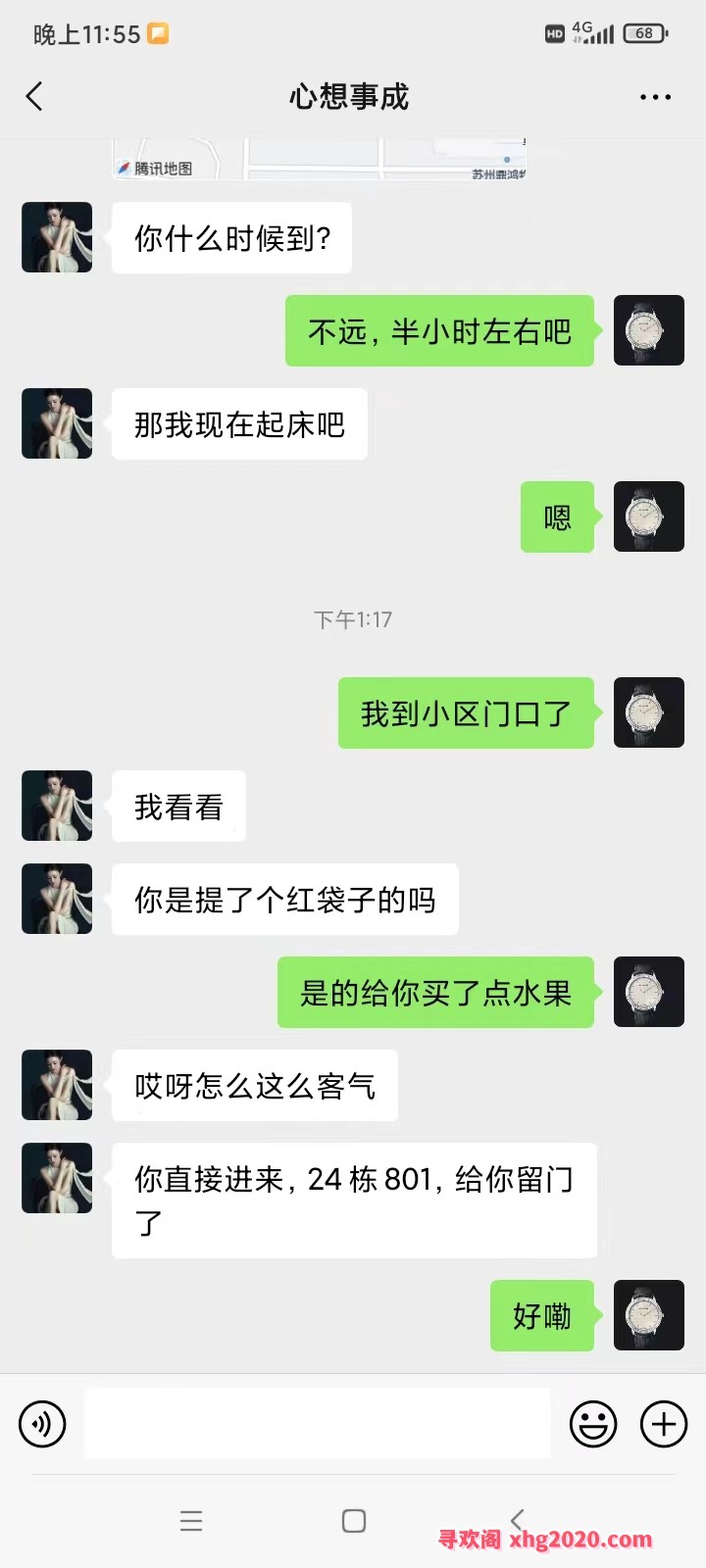Open my watch avatar beside 好嘞
The height and width of the screenshot is (1568, 706).
pos(648,1315)
